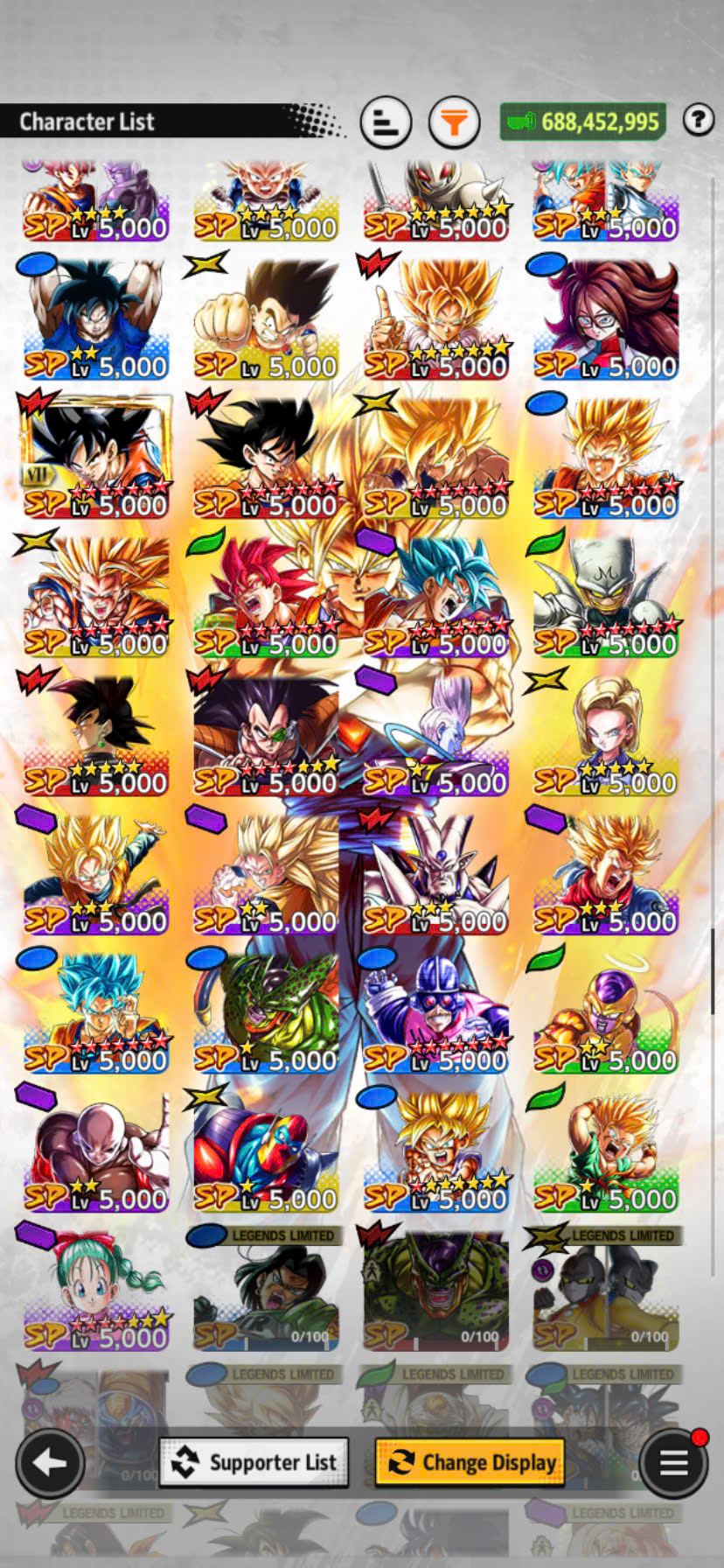Open the Super Saiyan God Goku card

pyautogui.click(x=265, y=595)
